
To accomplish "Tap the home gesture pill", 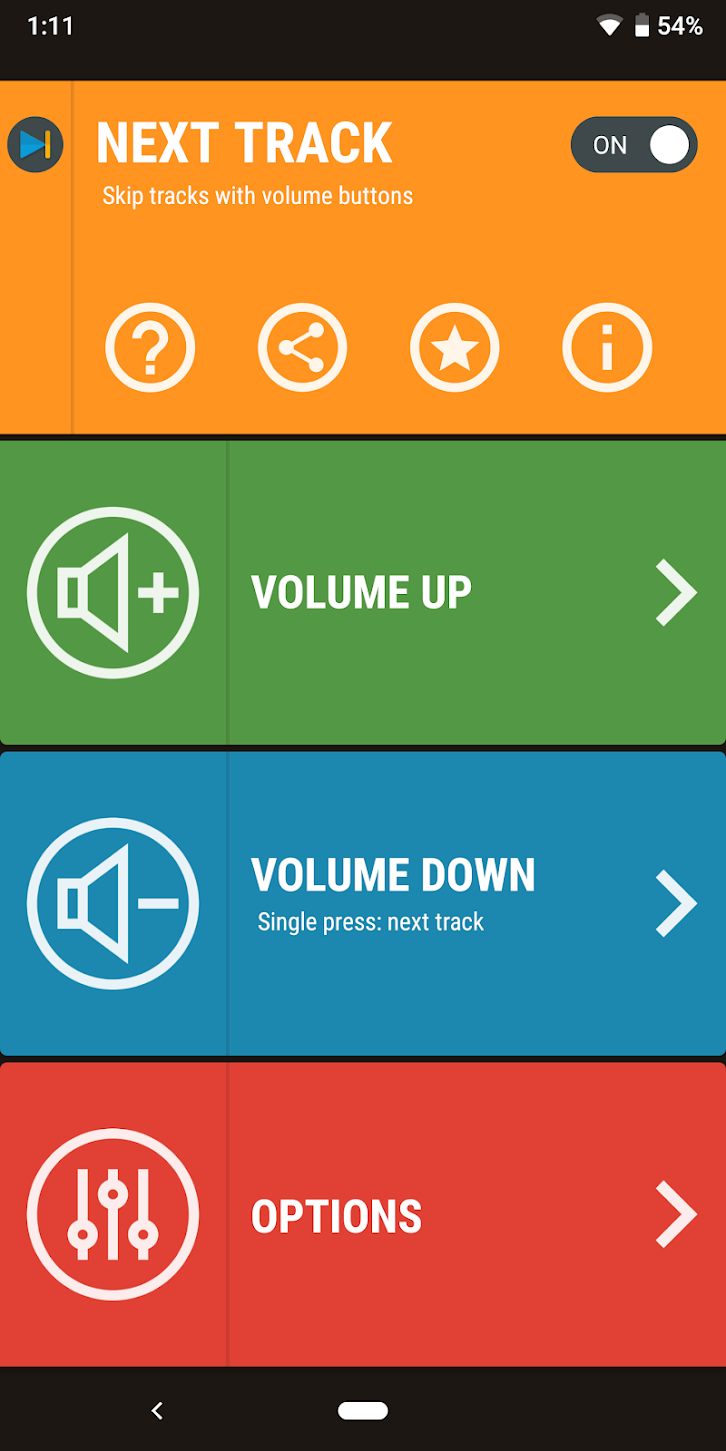I will 363,1409.
